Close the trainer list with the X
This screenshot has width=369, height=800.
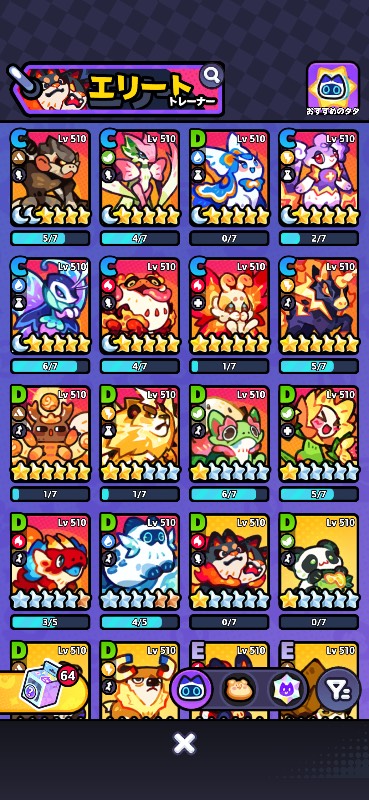click(x=184, y=743)
